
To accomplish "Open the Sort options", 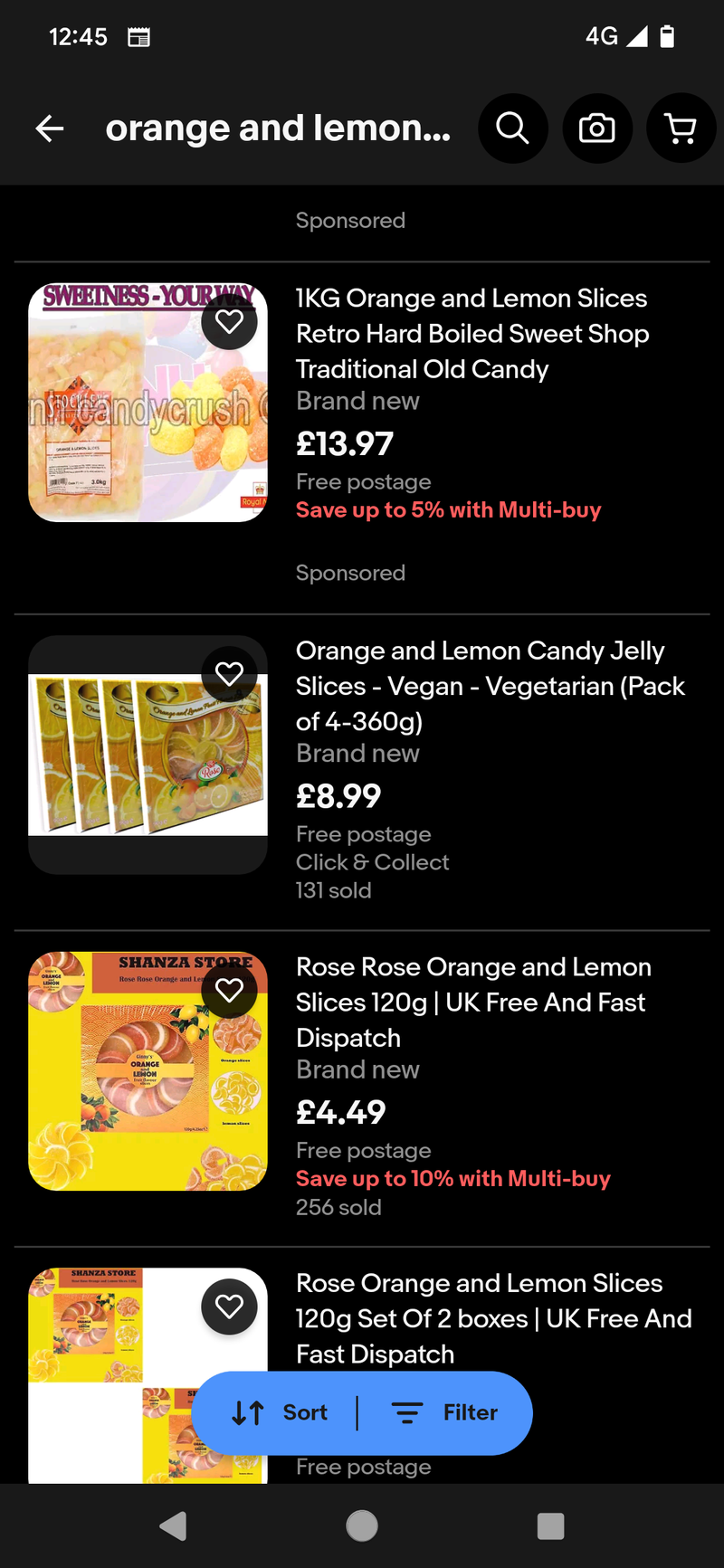I will [281, 1412].
